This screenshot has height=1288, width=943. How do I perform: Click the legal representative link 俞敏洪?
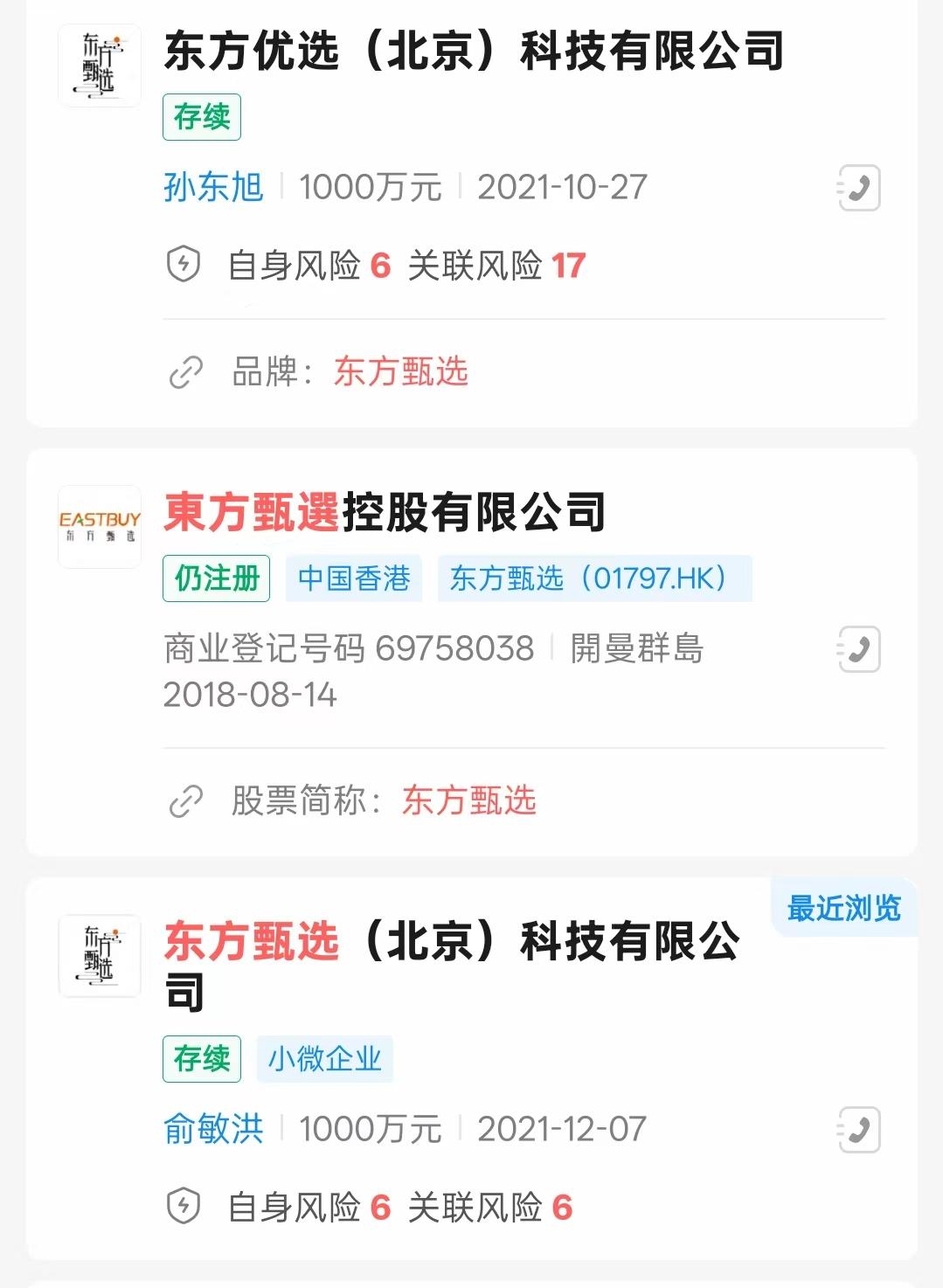pyautogui.click(x=212, y=1130)
